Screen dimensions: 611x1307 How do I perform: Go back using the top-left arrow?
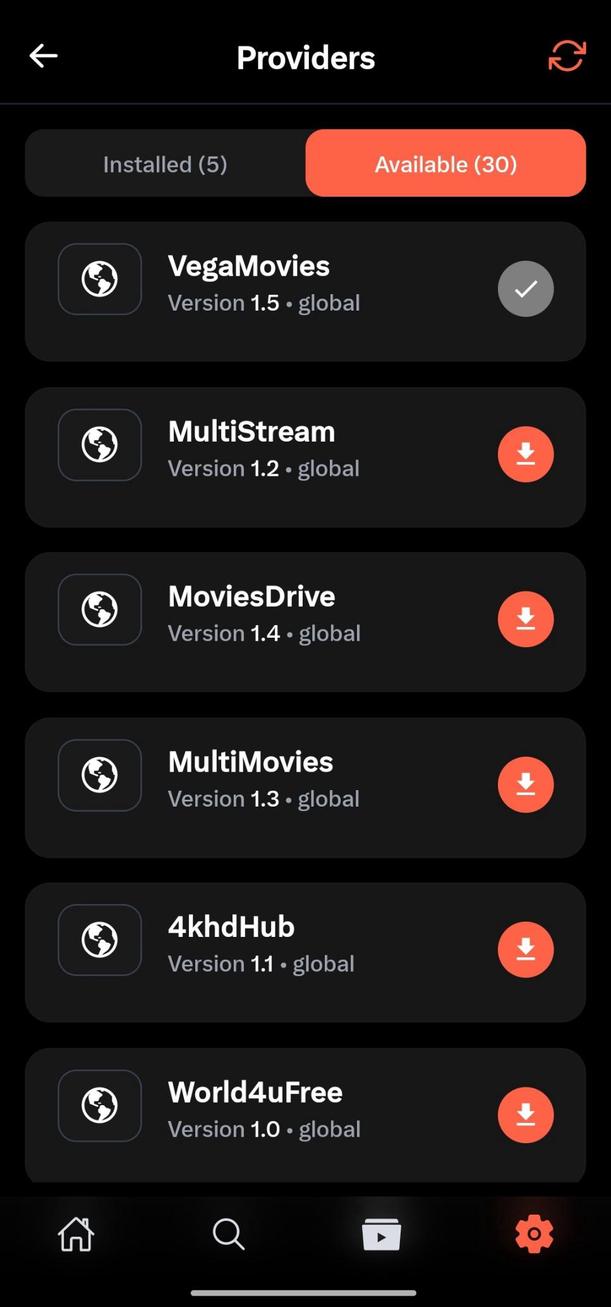coord(44,56)
